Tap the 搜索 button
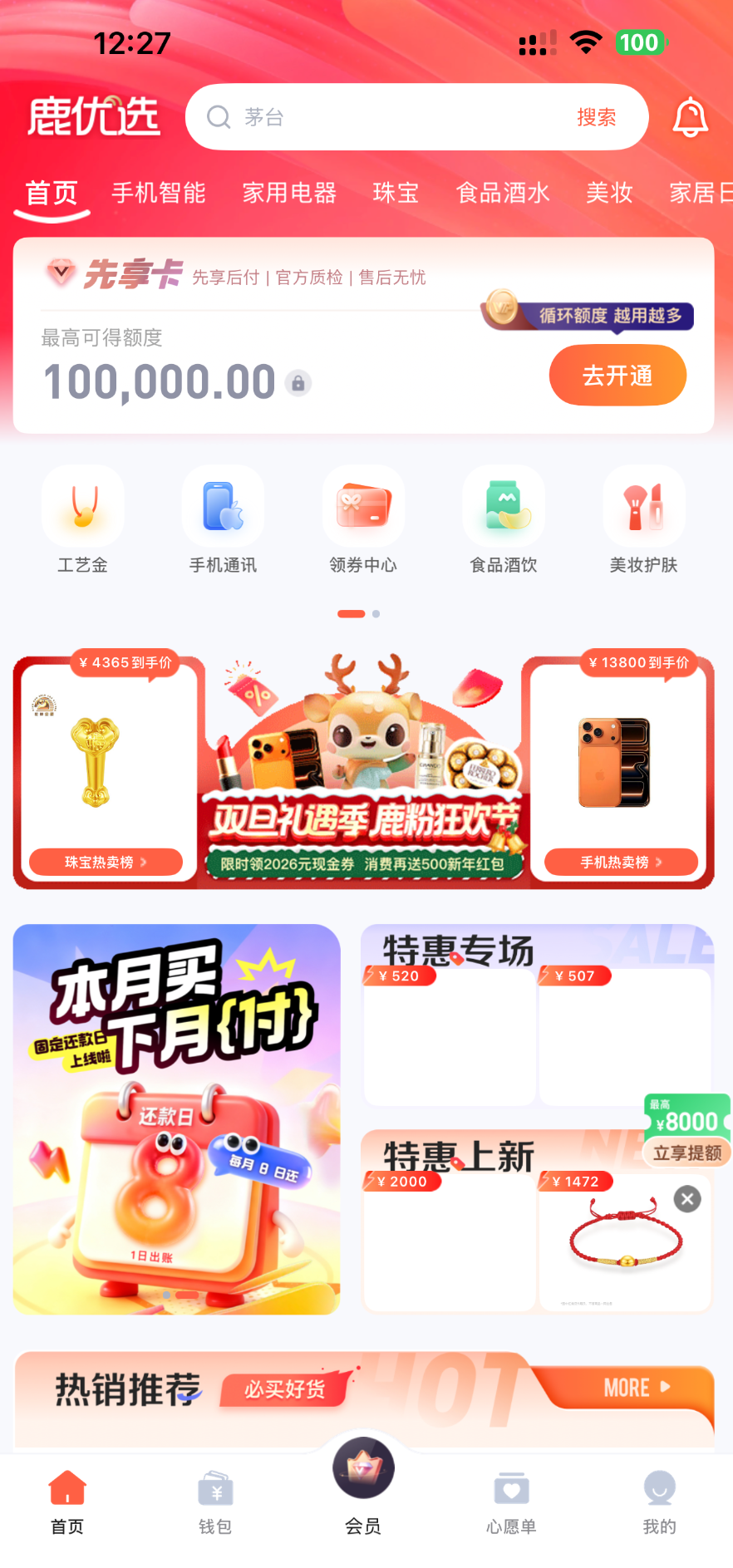This screenshot has height=1568, width=733. (596, 117)
